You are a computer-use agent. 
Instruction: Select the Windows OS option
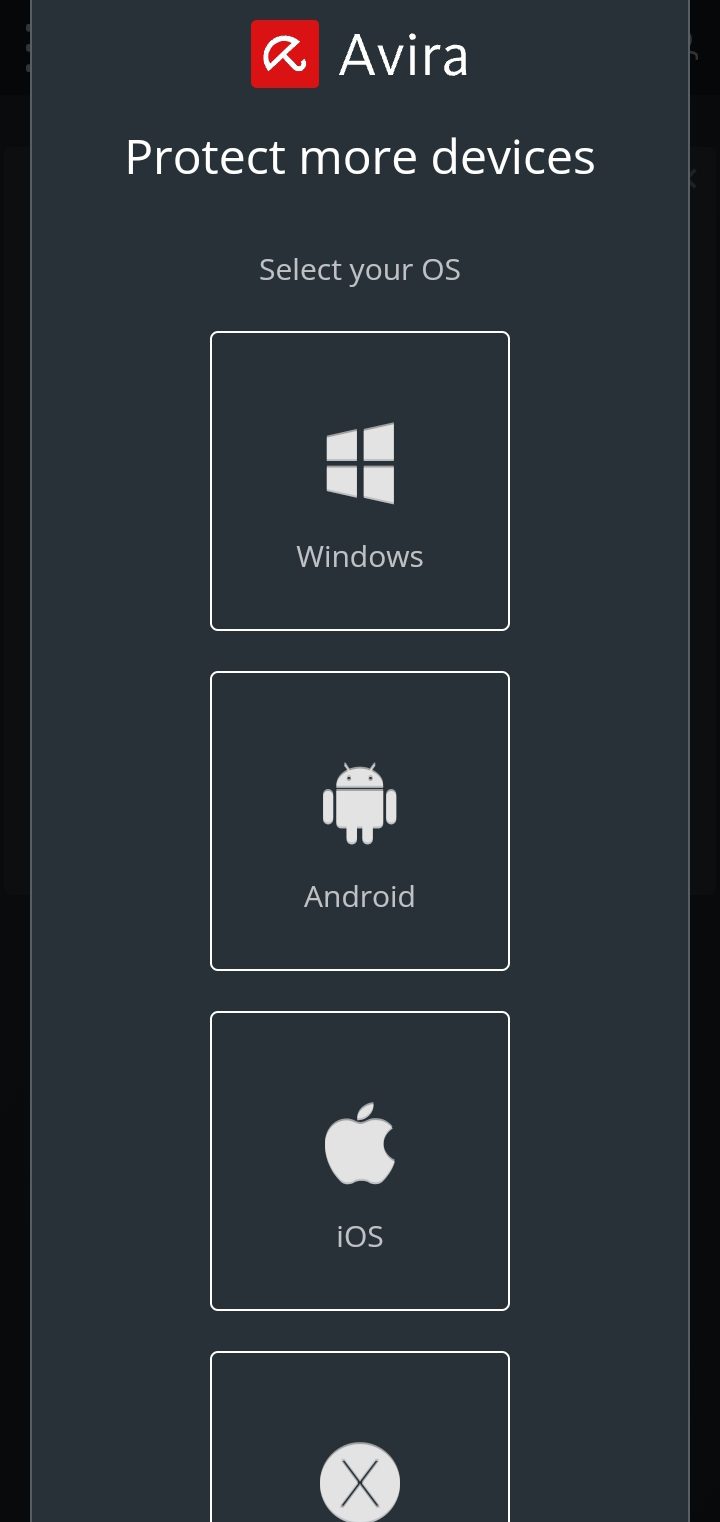pos(360,481)
